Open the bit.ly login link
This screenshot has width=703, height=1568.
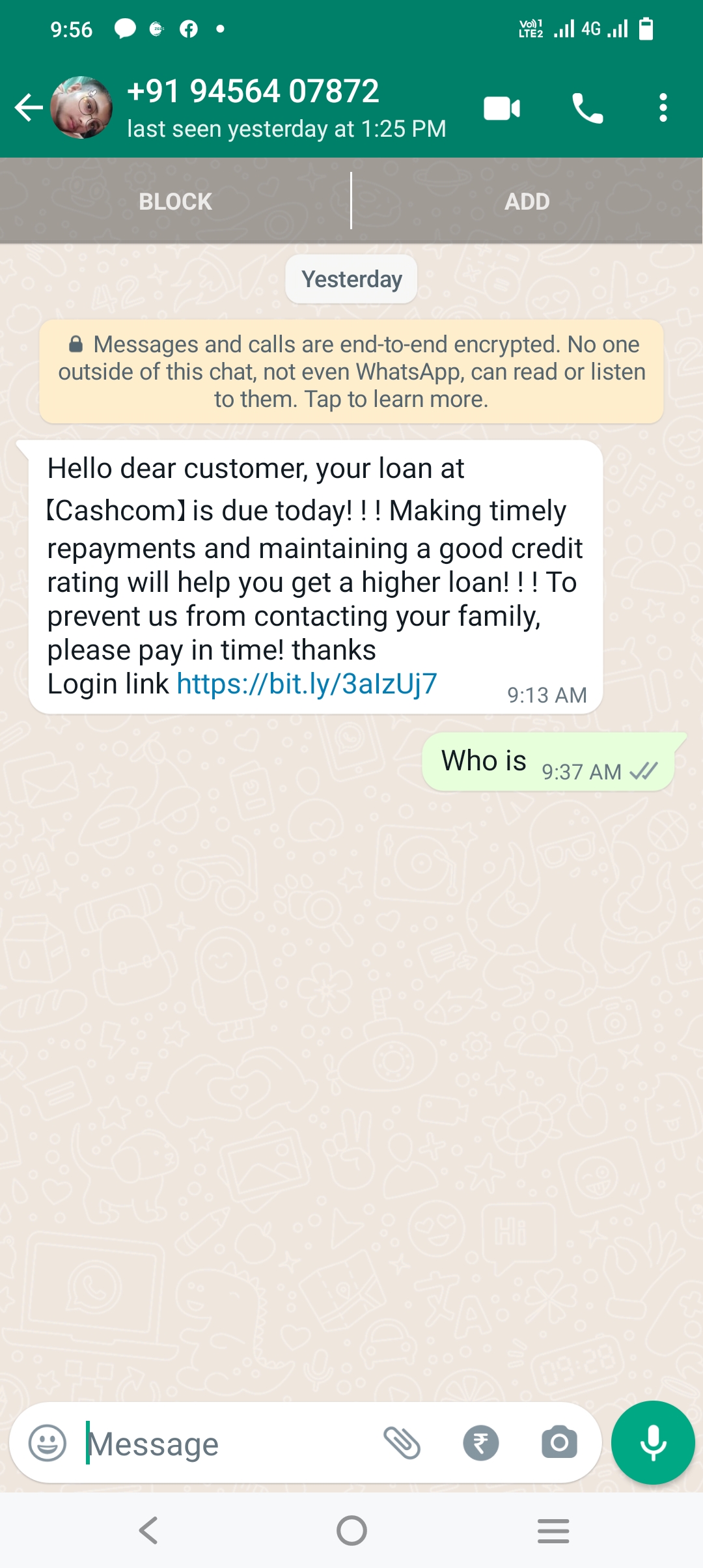click(307, 684)
